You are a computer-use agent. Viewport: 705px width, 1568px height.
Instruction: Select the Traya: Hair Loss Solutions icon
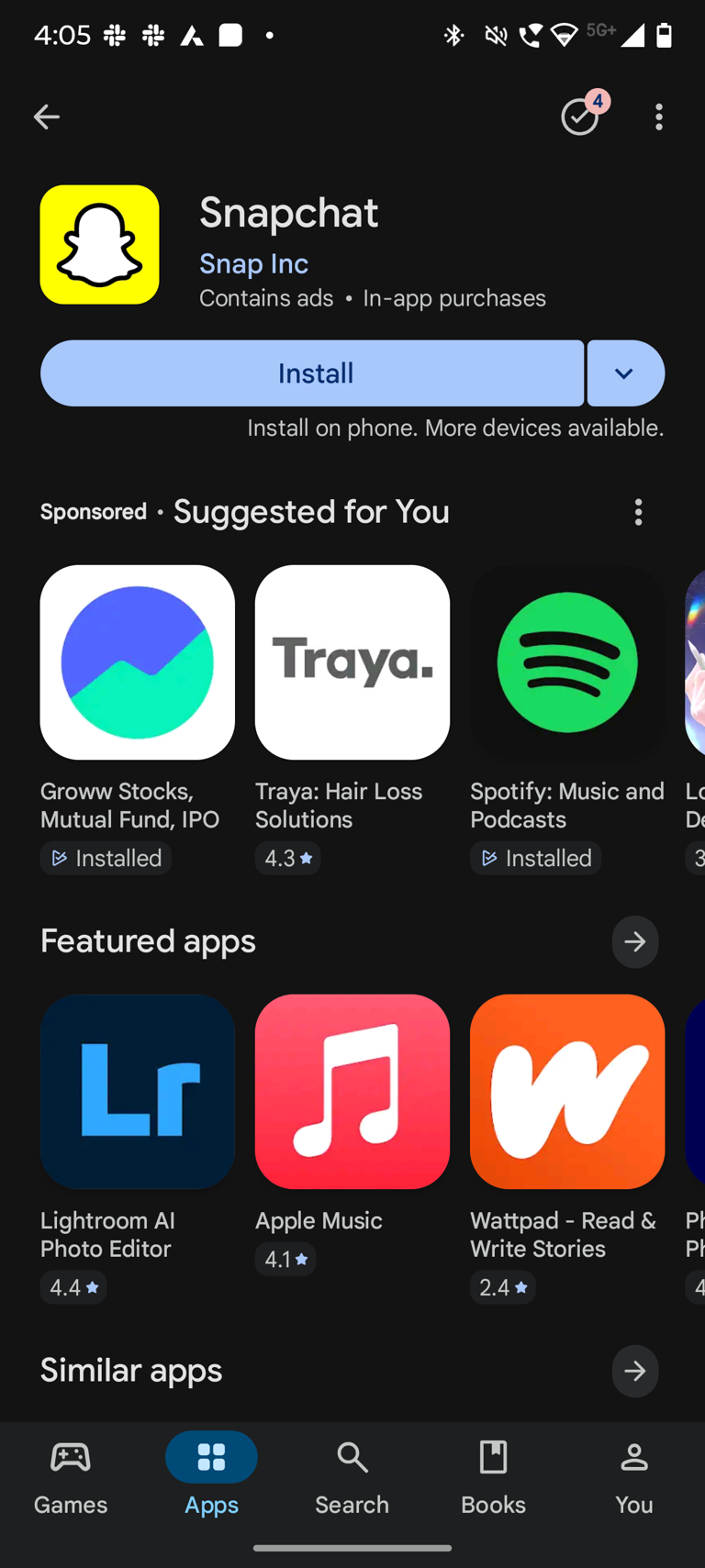[352, 662]
